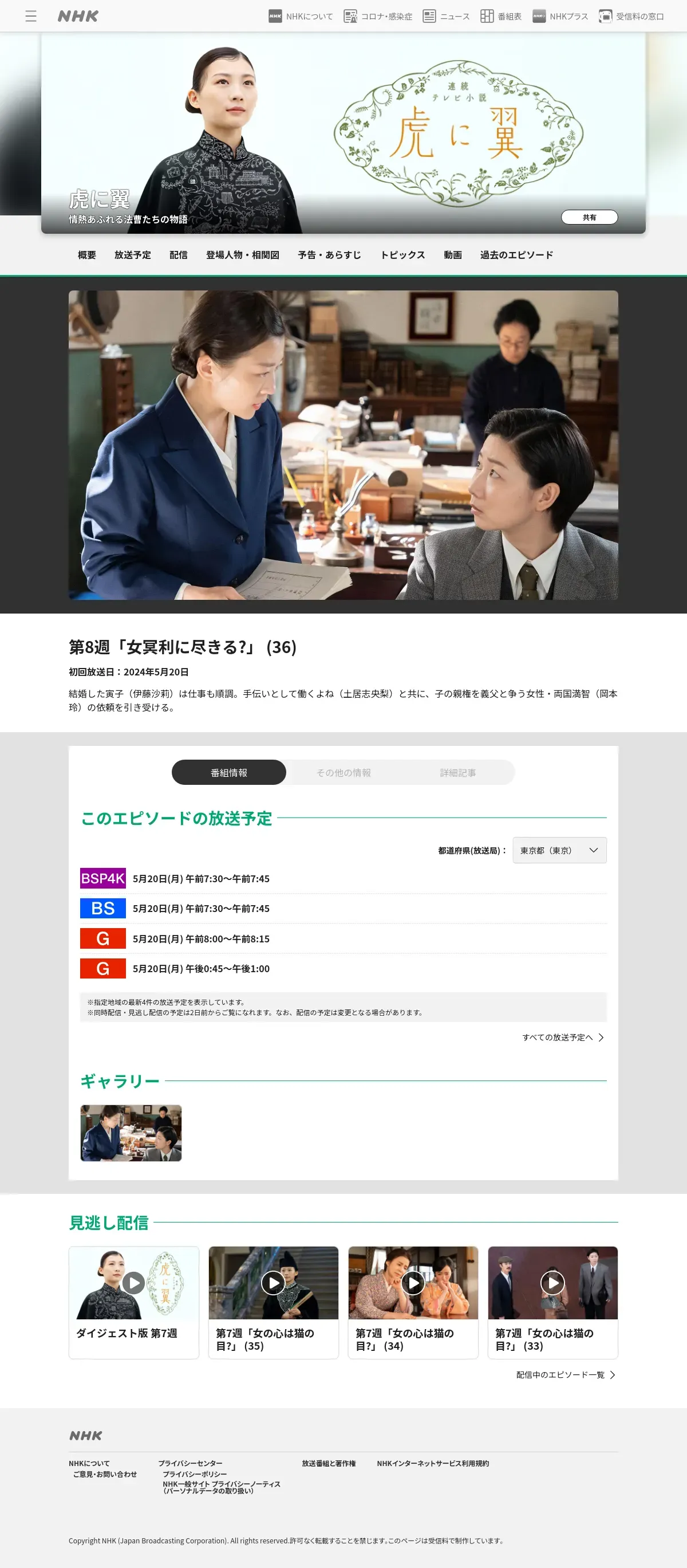Open the gallery photo thumbnail
This screenshot has width=687, height=1568.
coord(131,1133)
